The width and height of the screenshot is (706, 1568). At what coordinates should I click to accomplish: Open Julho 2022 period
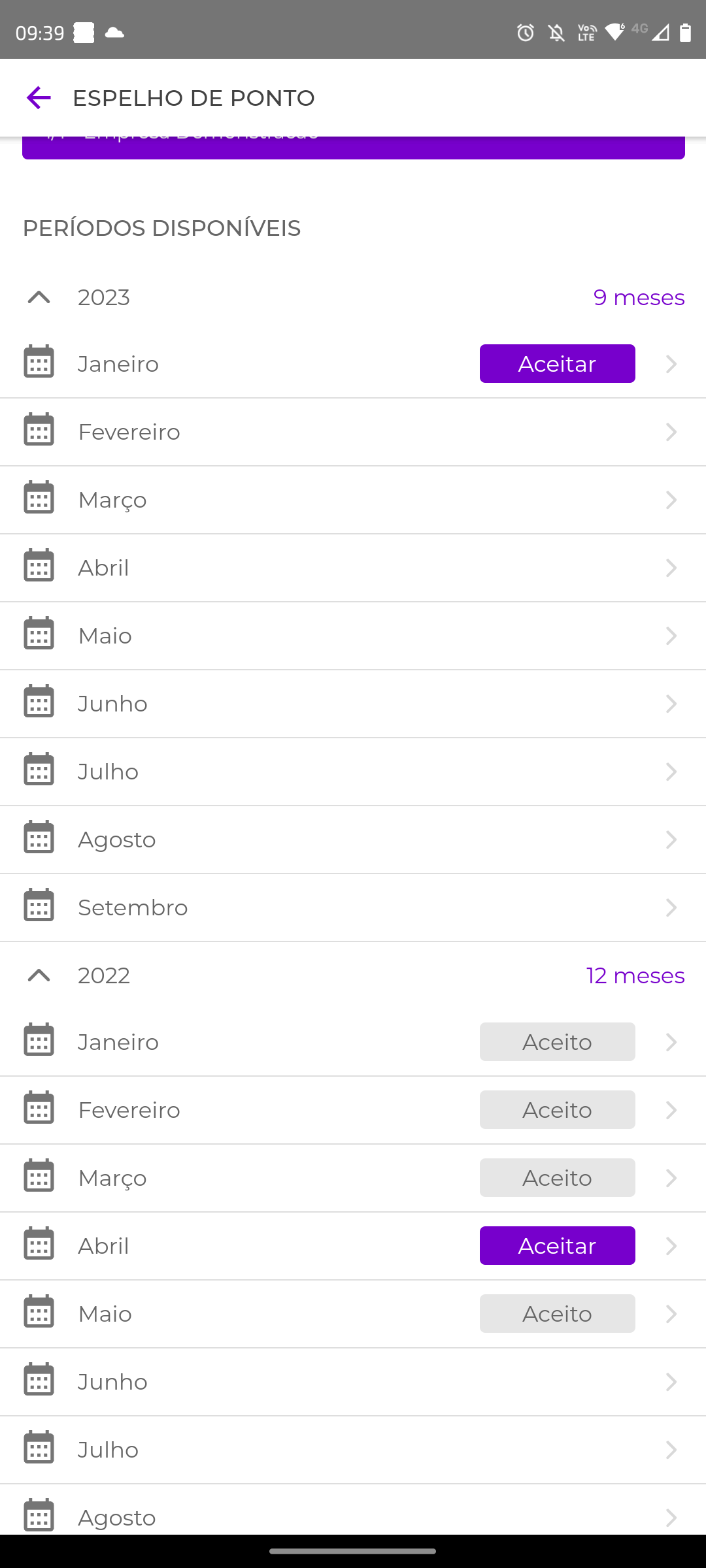tap(353, 1450)
